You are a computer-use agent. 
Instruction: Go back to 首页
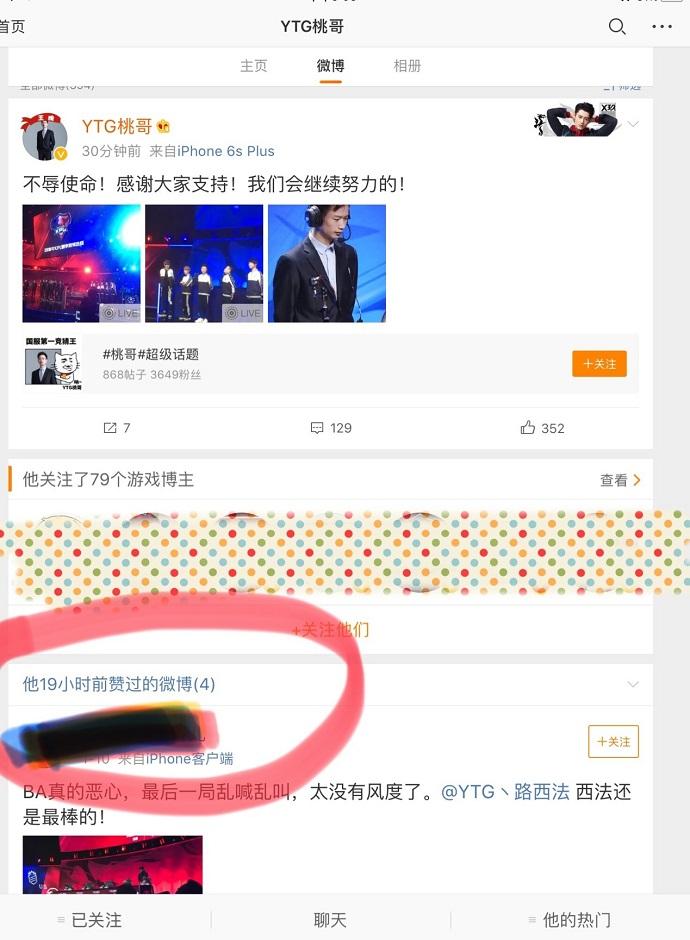(x=12, y=27)
